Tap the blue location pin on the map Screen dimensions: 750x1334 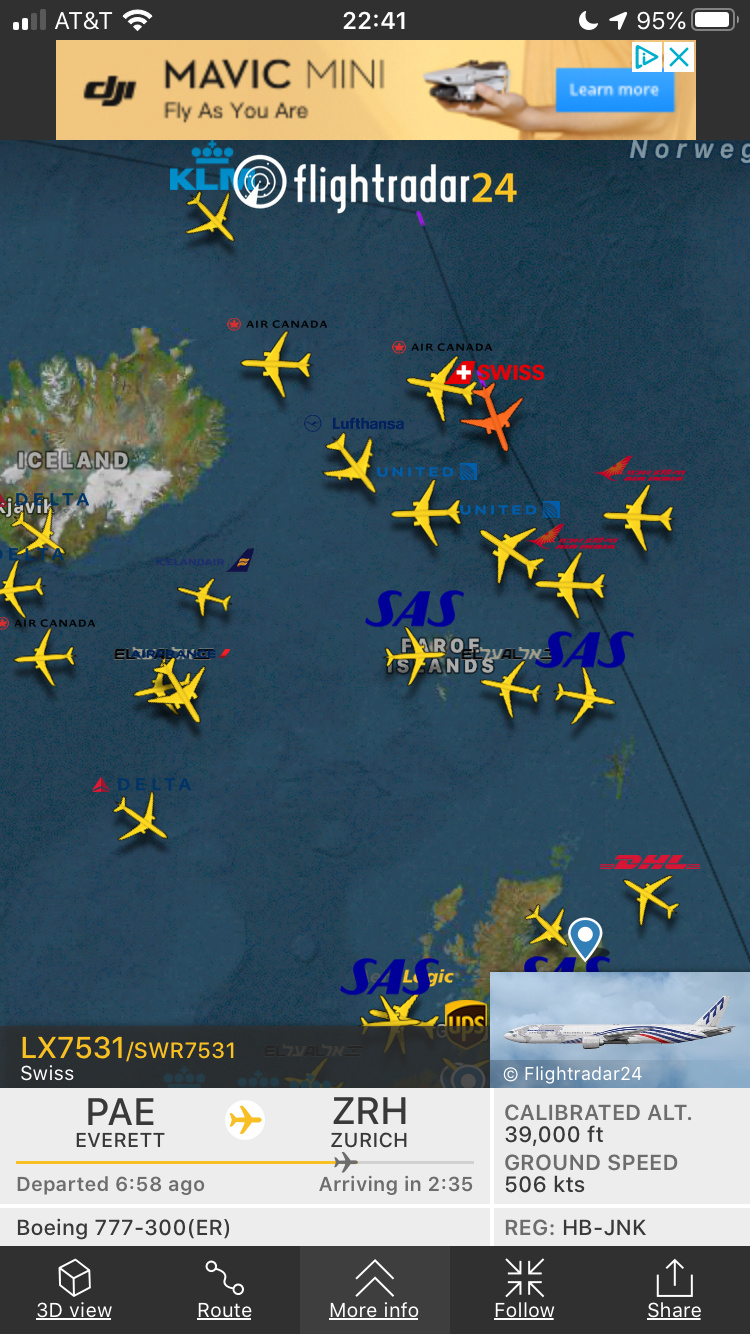(585, 938)
